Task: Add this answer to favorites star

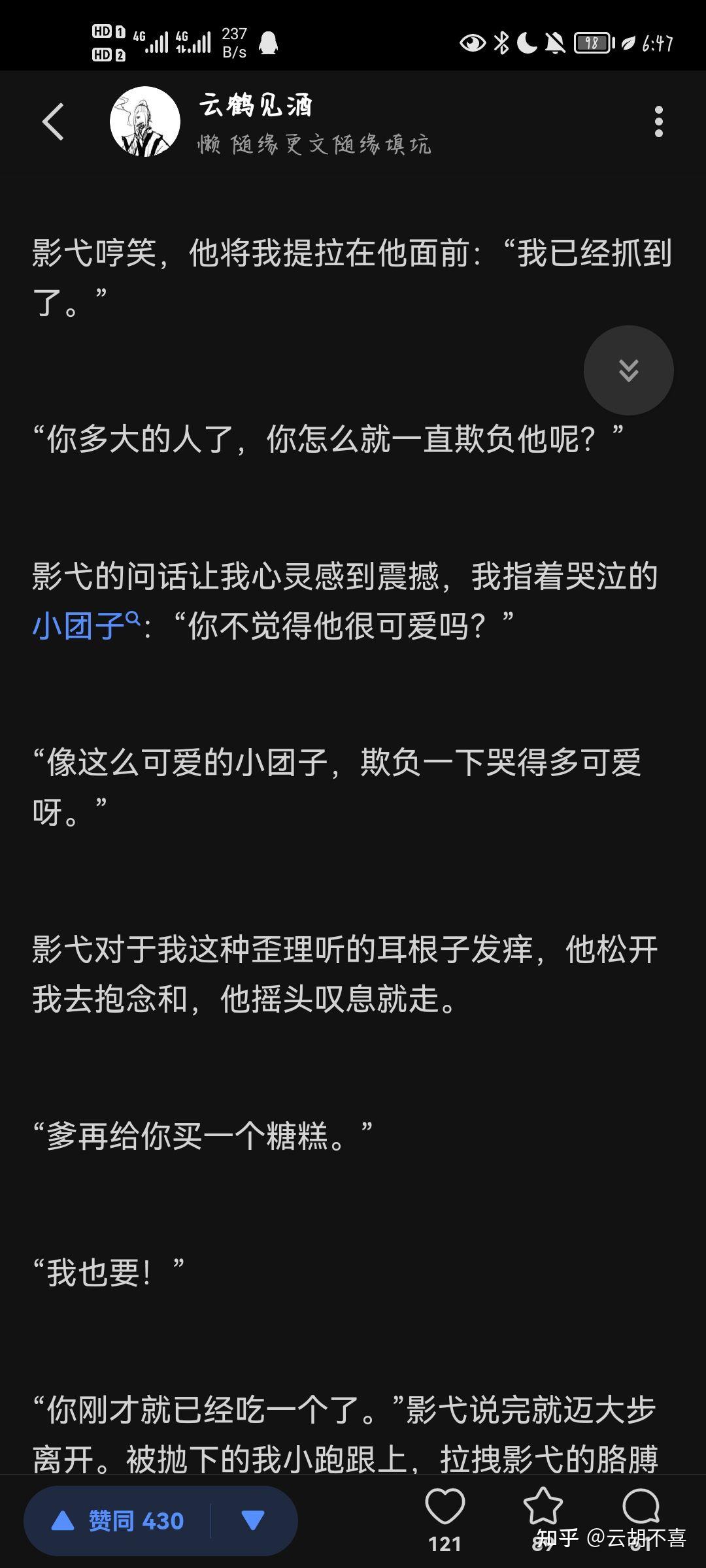Action: (543, 1509)
